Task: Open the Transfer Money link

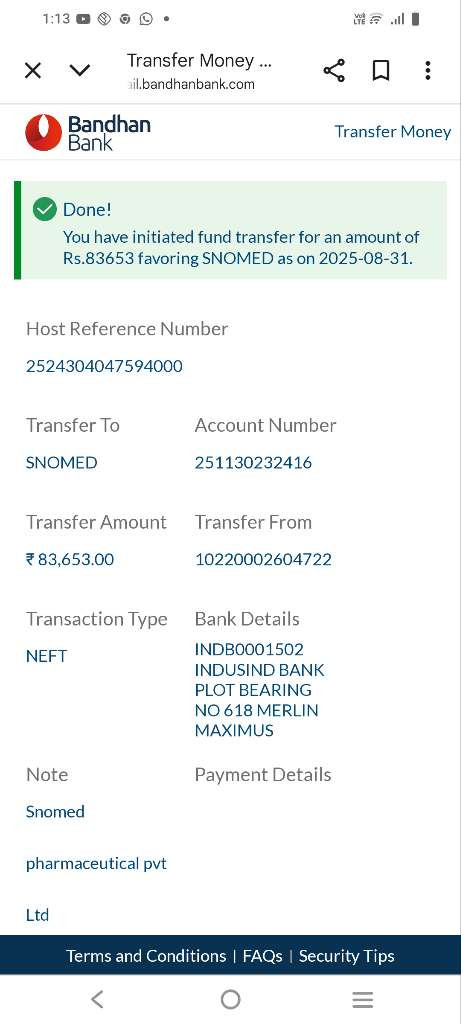Action: [x=392, y=131]
